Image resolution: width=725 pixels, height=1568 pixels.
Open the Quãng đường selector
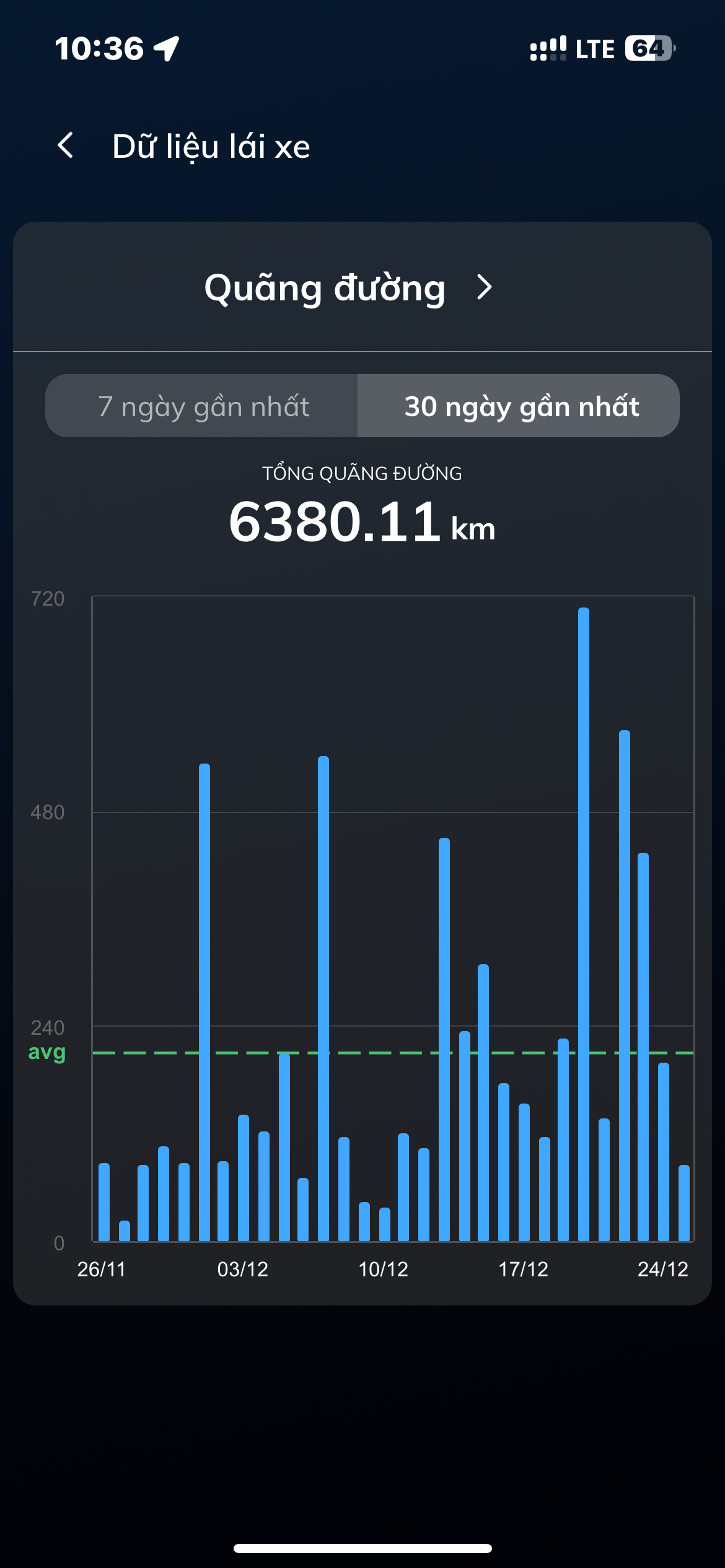348,288
